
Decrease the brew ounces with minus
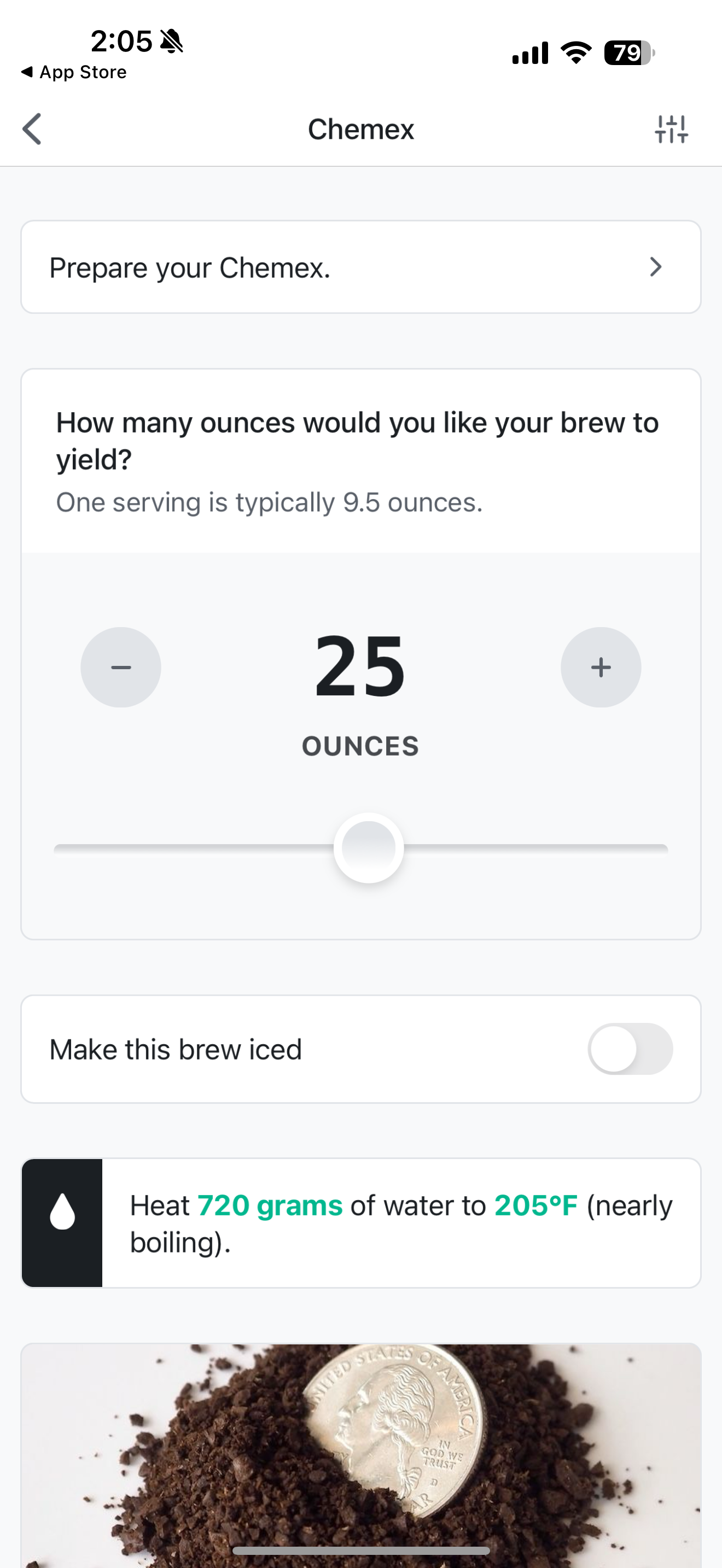pos(121,667)
